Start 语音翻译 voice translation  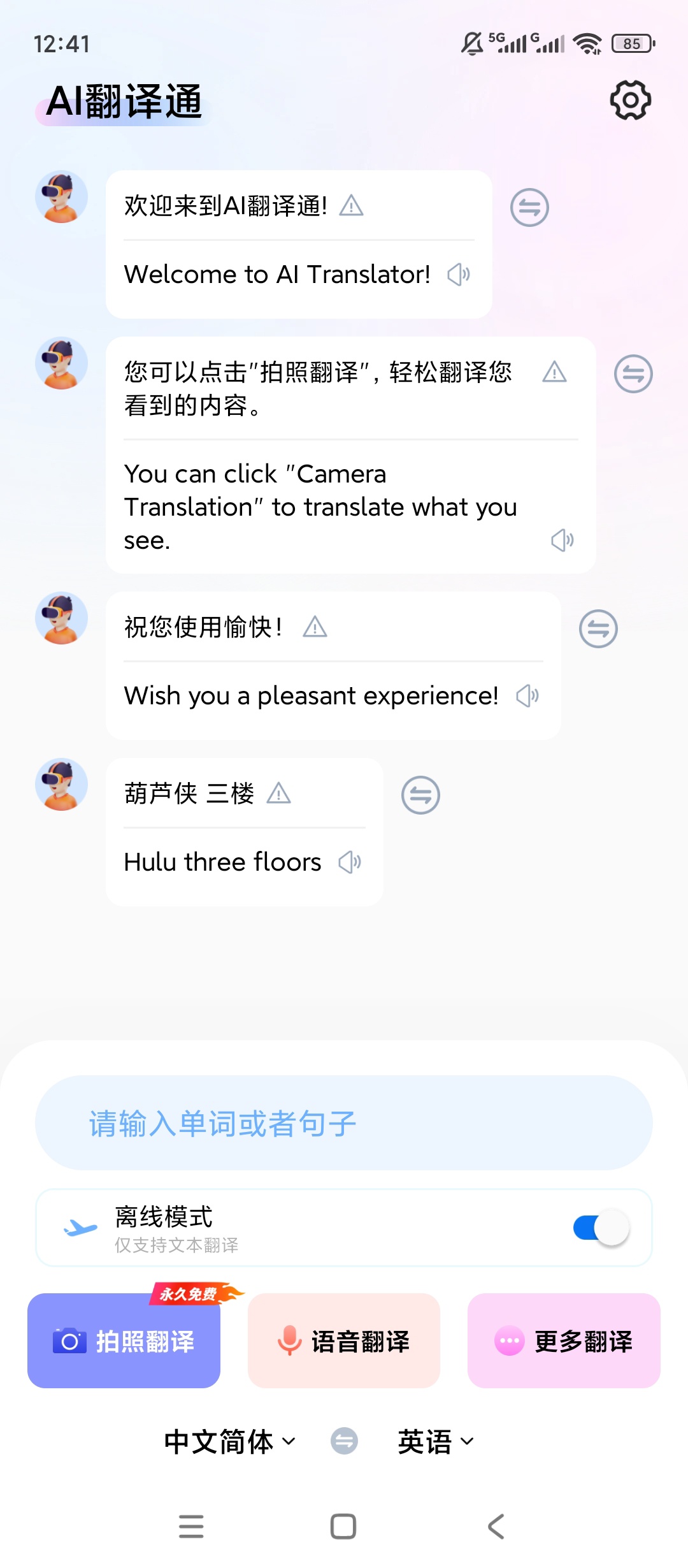(344, 1340)
